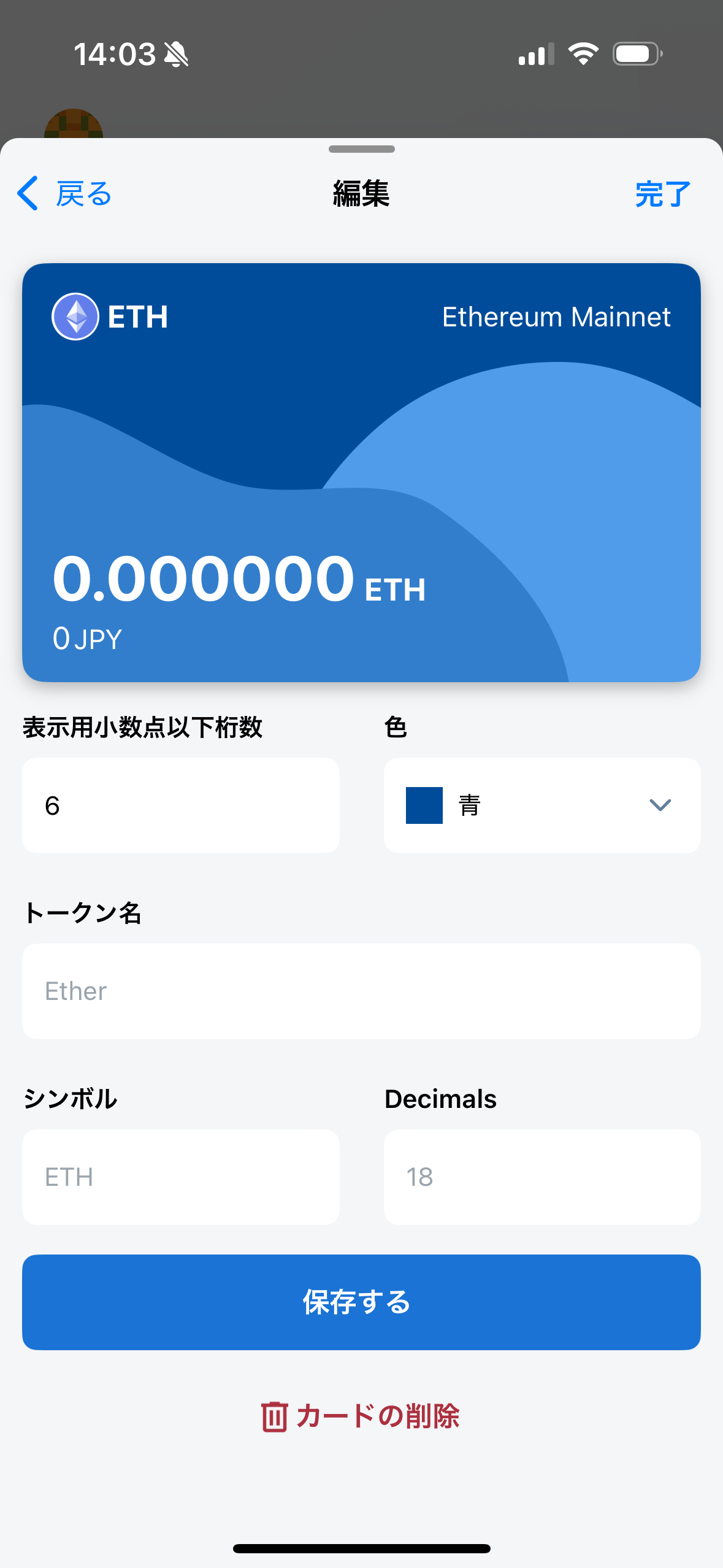Tap the battery indicator in the status bar
The height and width of the screenshot is (1568, 723).
pos(636,54)
